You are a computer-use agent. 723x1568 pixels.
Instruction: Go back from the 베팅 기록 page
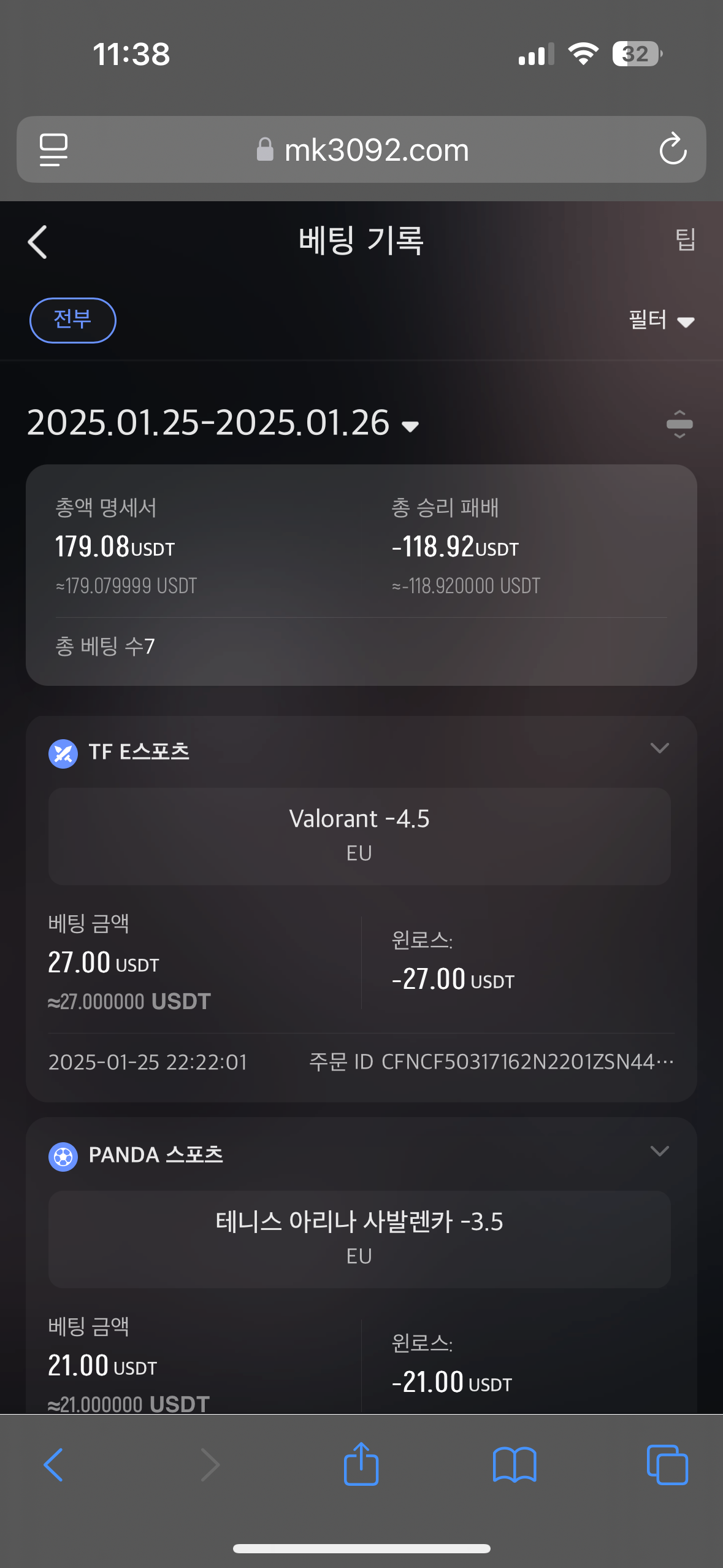coord(37,242)
